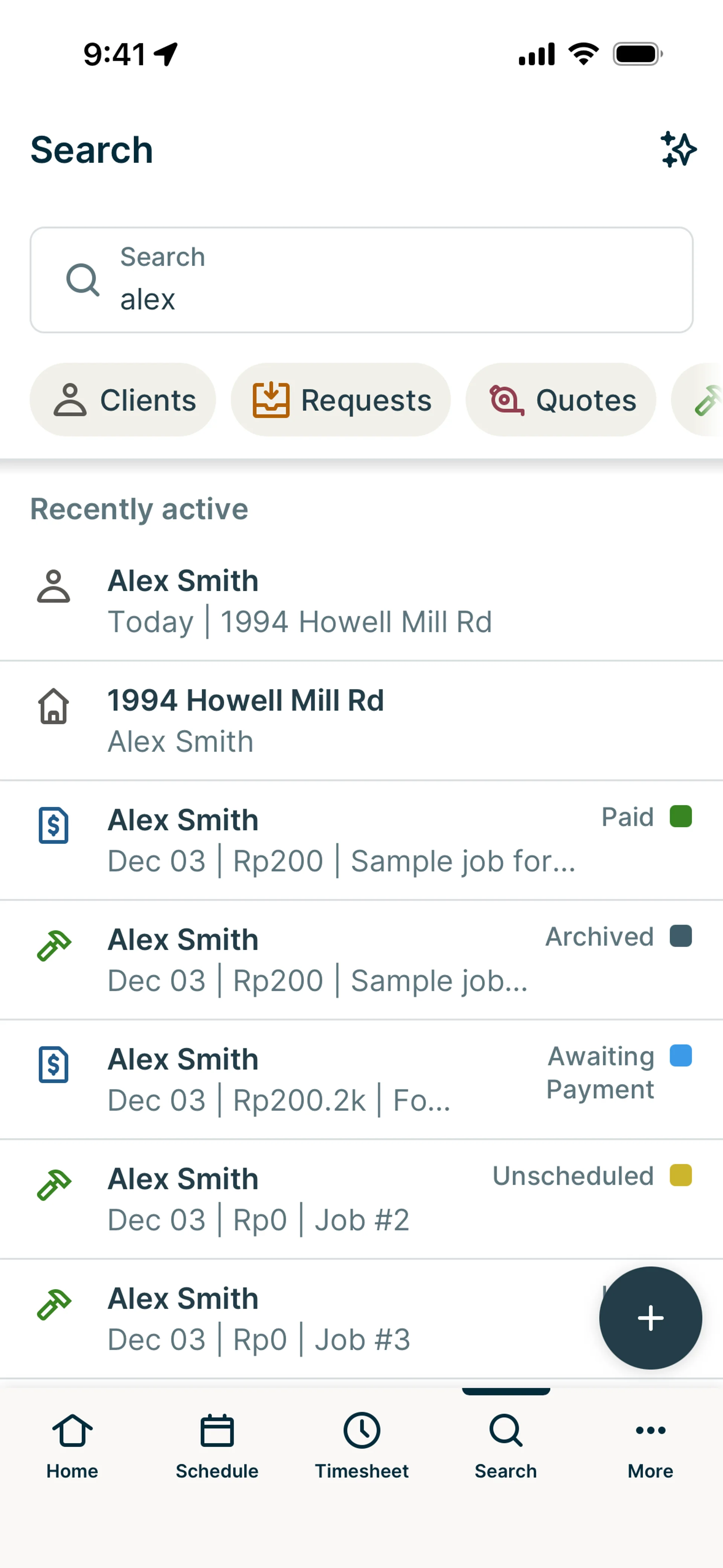Tap the plus button to create new
The image size is (723, 1568).
[650, 1318]
